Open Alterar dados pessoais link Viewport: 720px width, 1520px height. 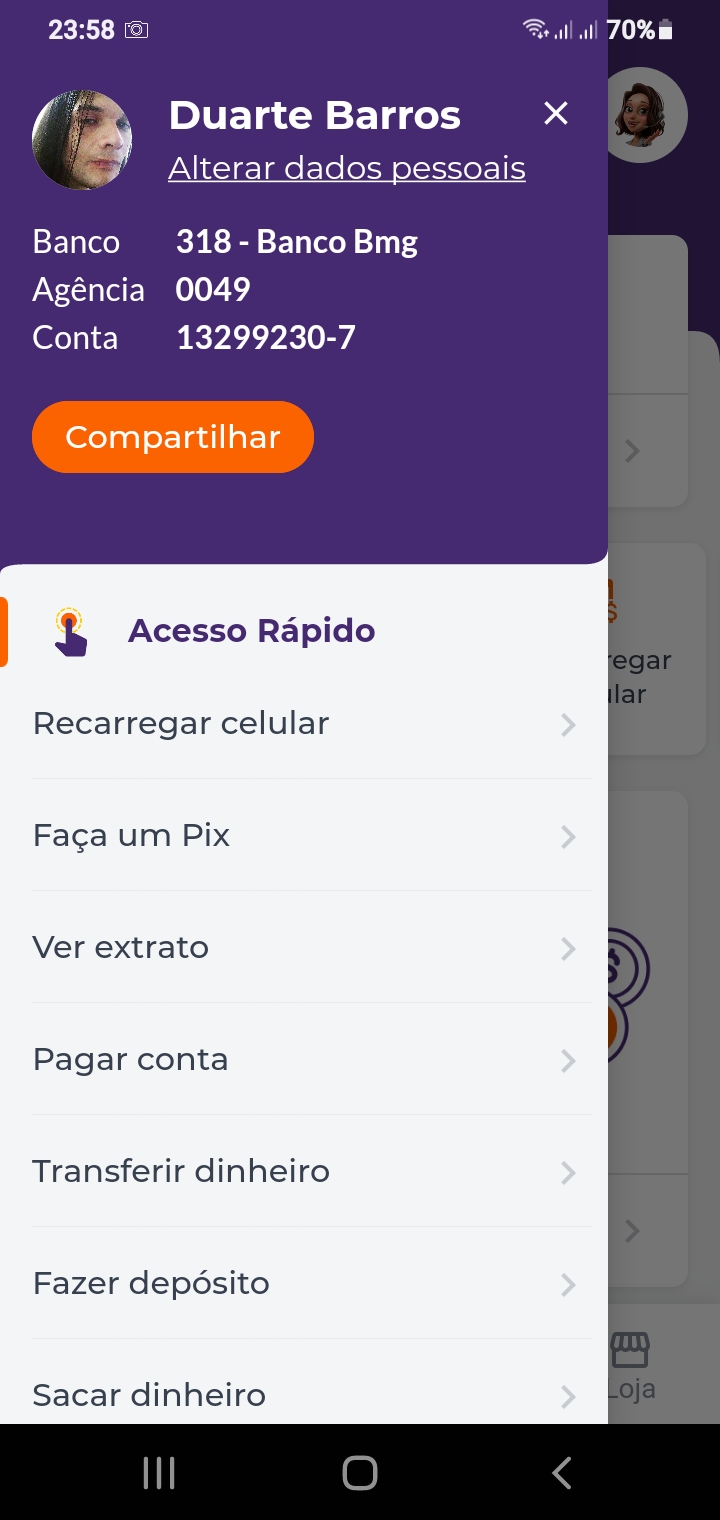click(x=346, y=168)
